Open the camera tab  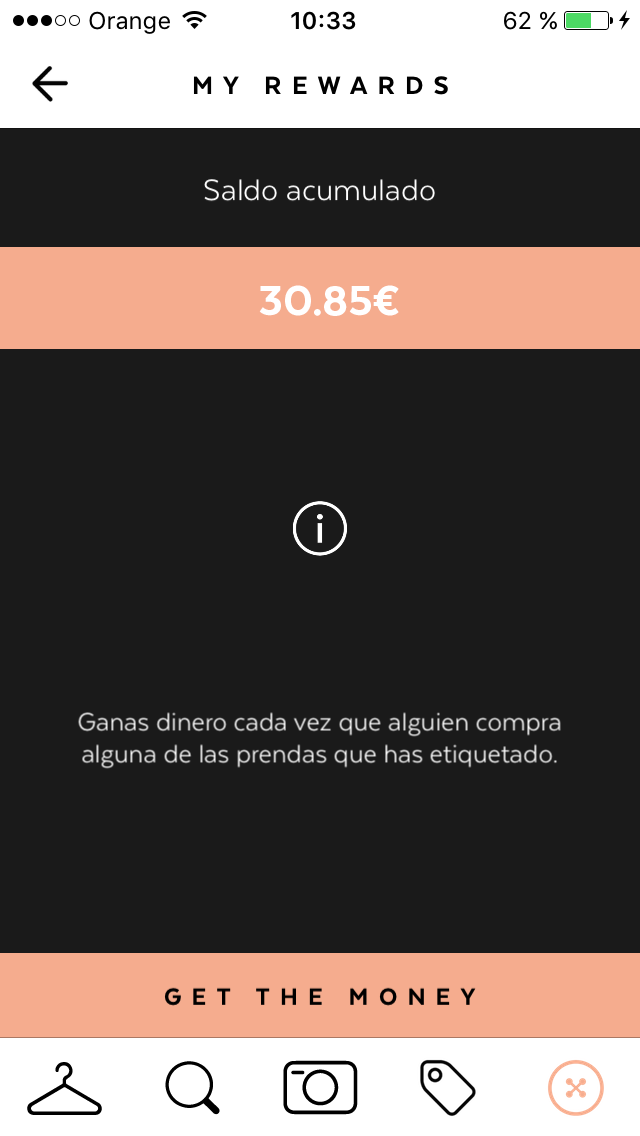(320, 1088)
